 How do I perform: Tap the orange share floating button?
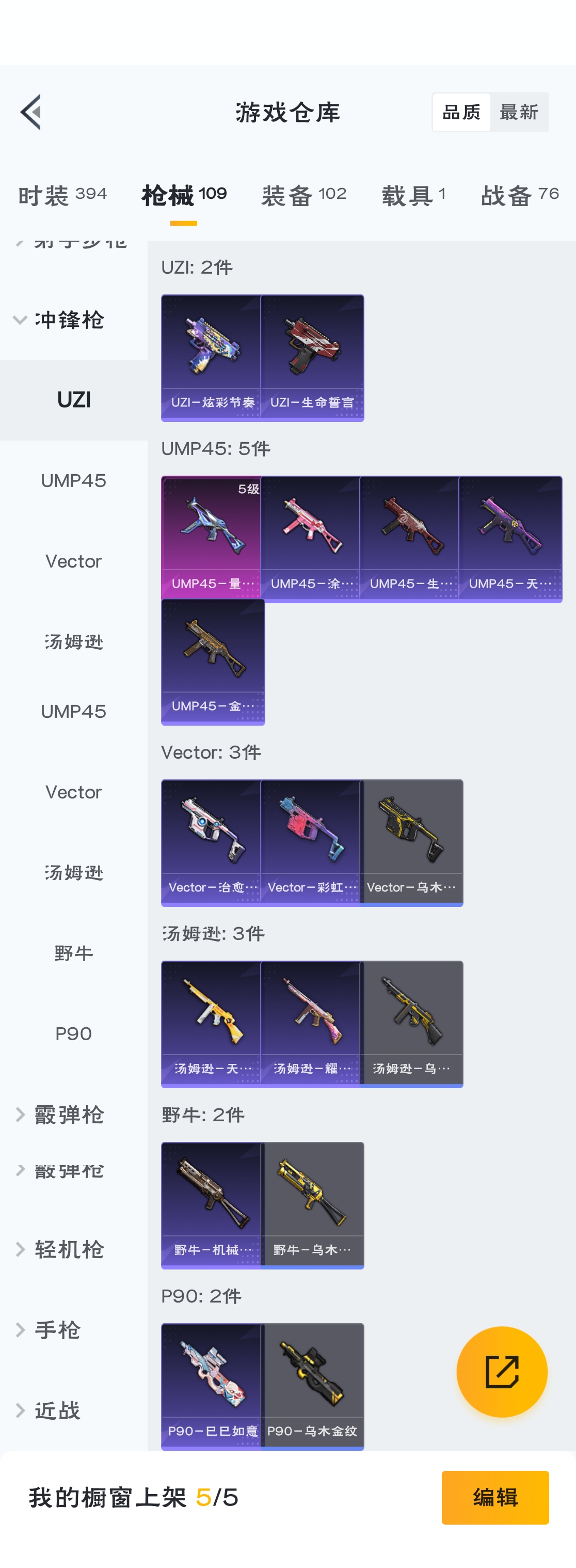pos(501,1371)
